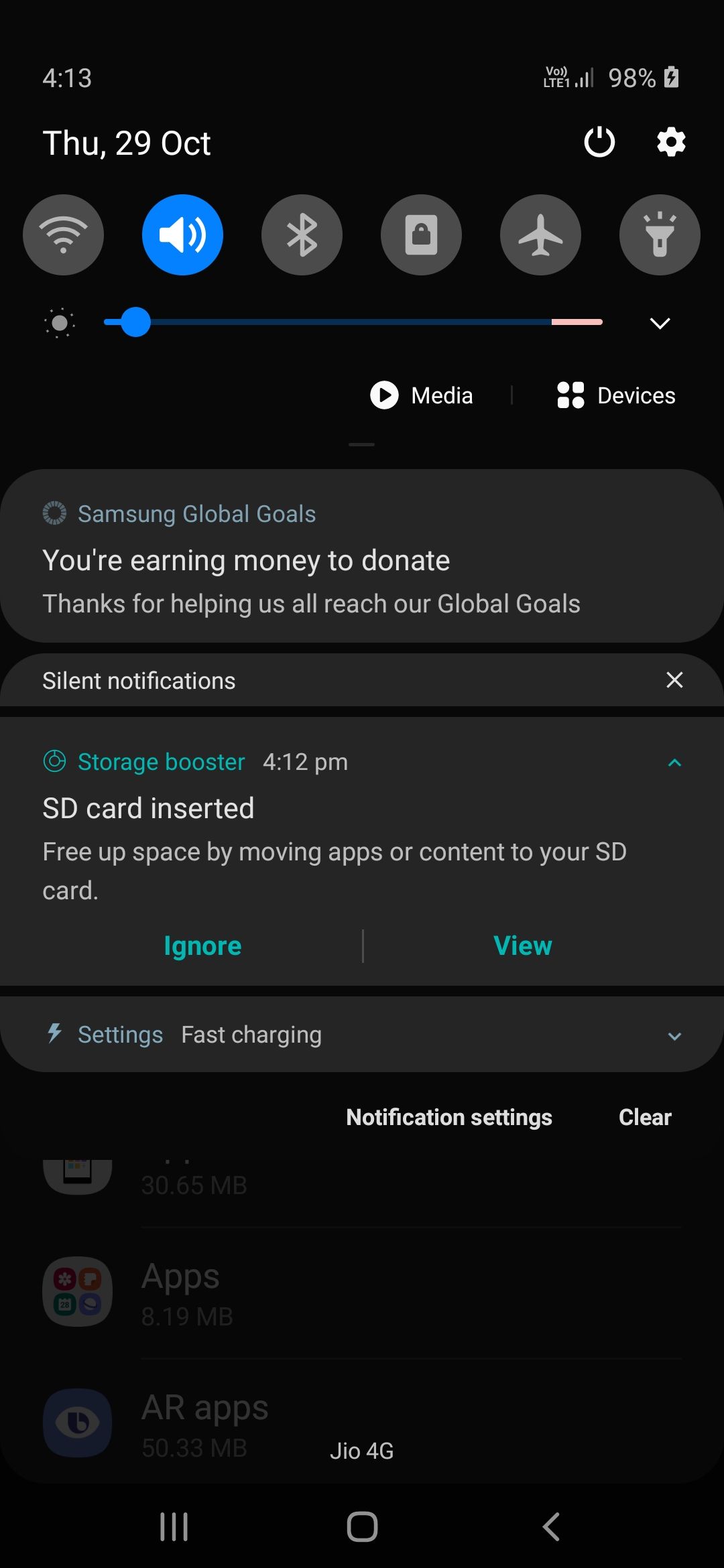Open the Media player panel

click(x=422, y=395)
